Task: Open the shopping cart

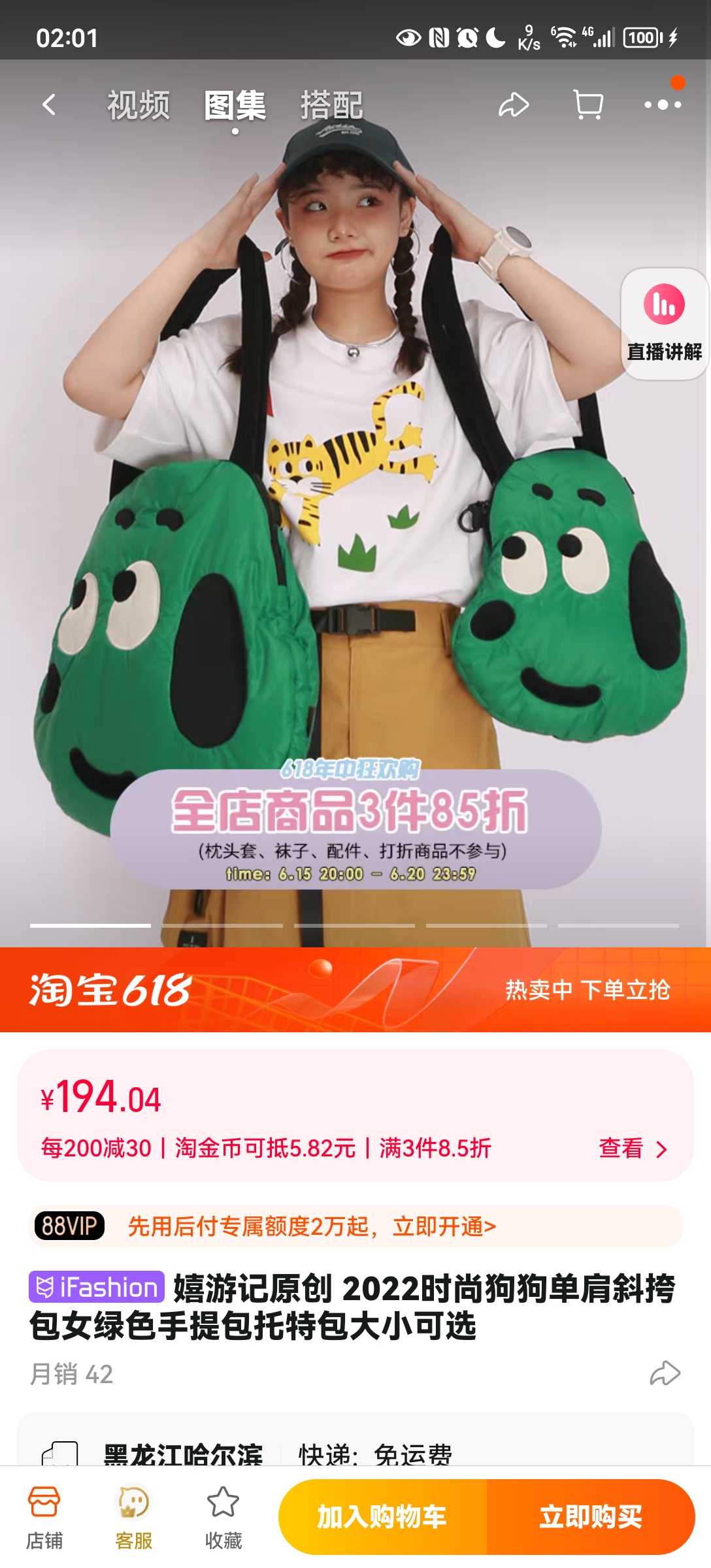Action: pos(587,105)
